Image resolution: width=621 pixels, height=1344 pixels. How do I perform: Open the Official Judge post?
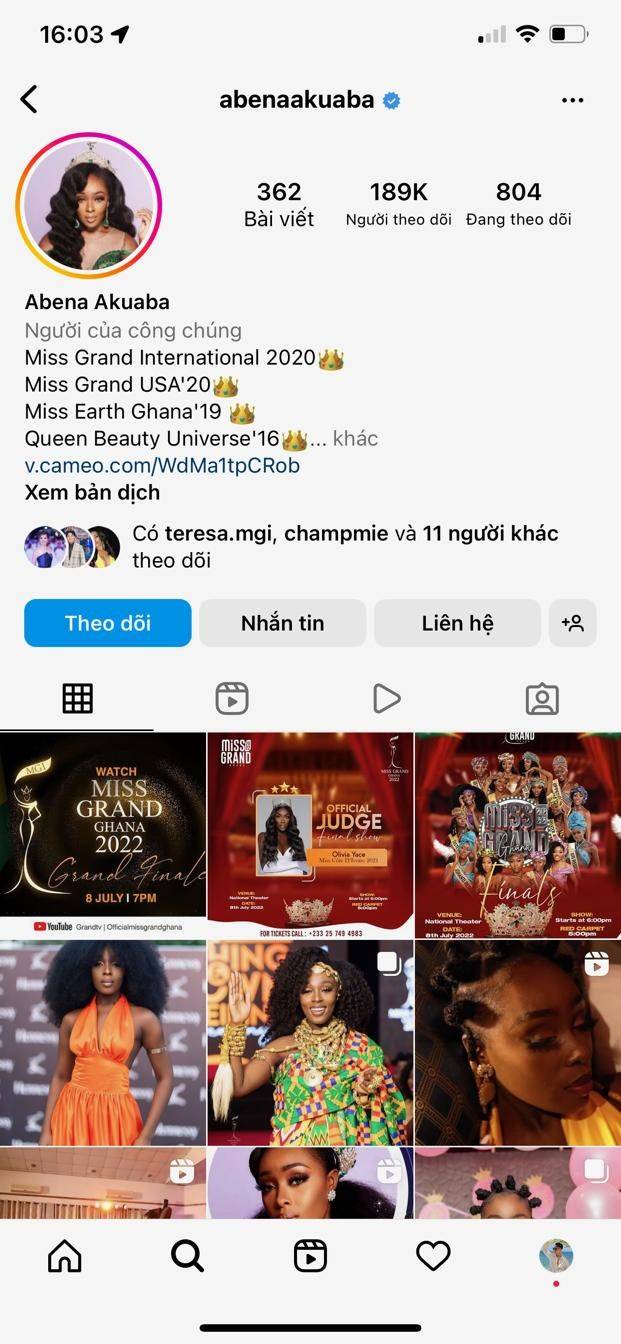[x=310, y=835]
